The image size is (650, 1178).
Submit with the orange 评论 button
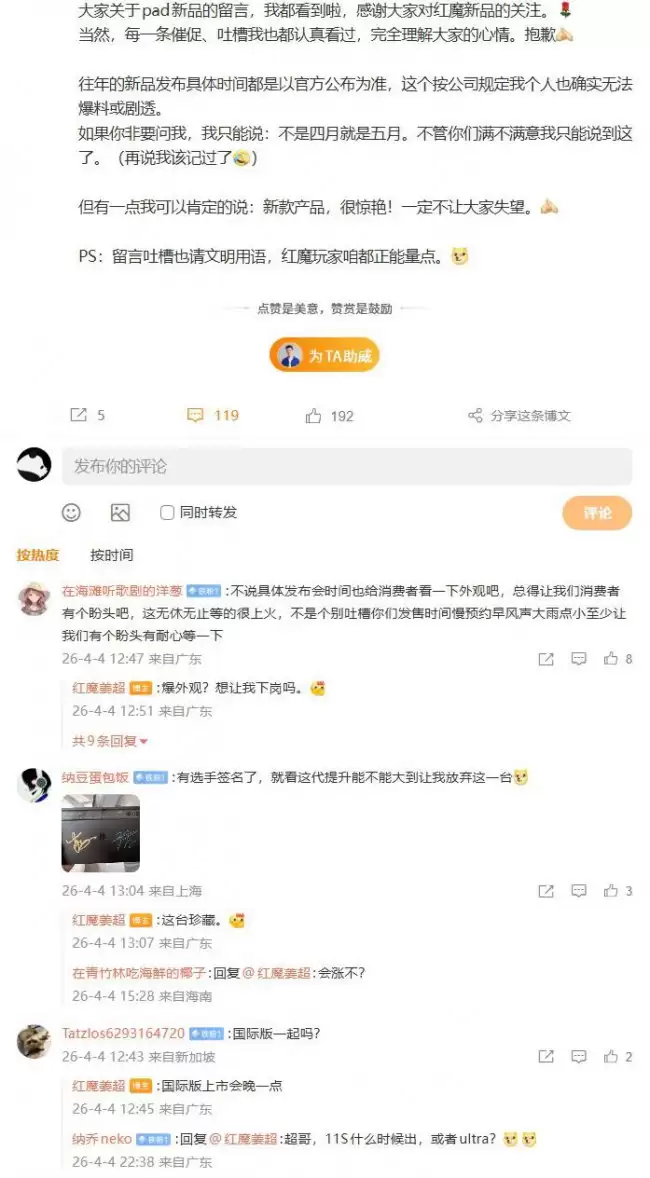[x=596, y=512]
